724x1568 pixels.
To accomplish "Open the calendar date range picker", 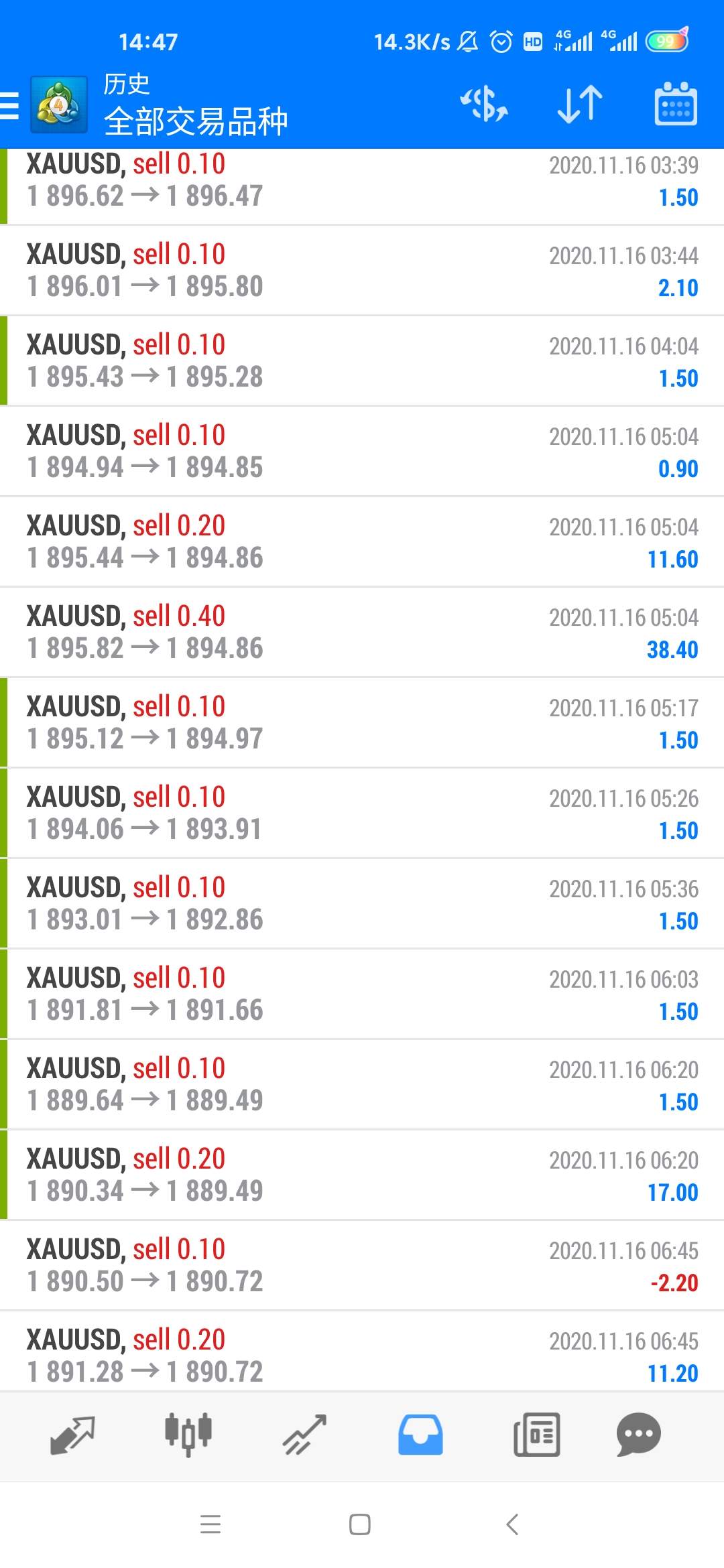I will coord(676,105).
